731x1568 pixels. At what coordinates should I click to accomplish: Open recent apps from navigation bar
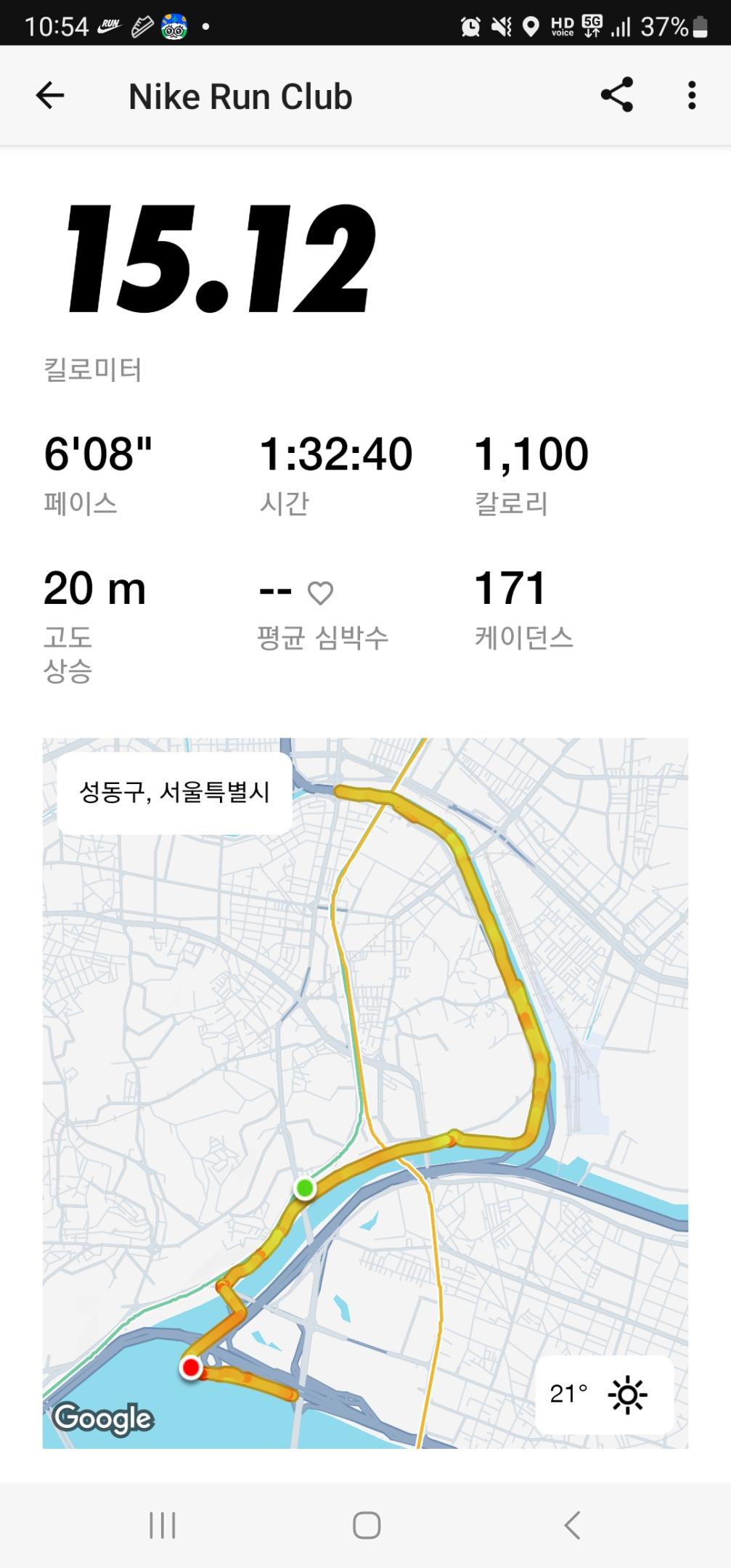[162, 1525]
